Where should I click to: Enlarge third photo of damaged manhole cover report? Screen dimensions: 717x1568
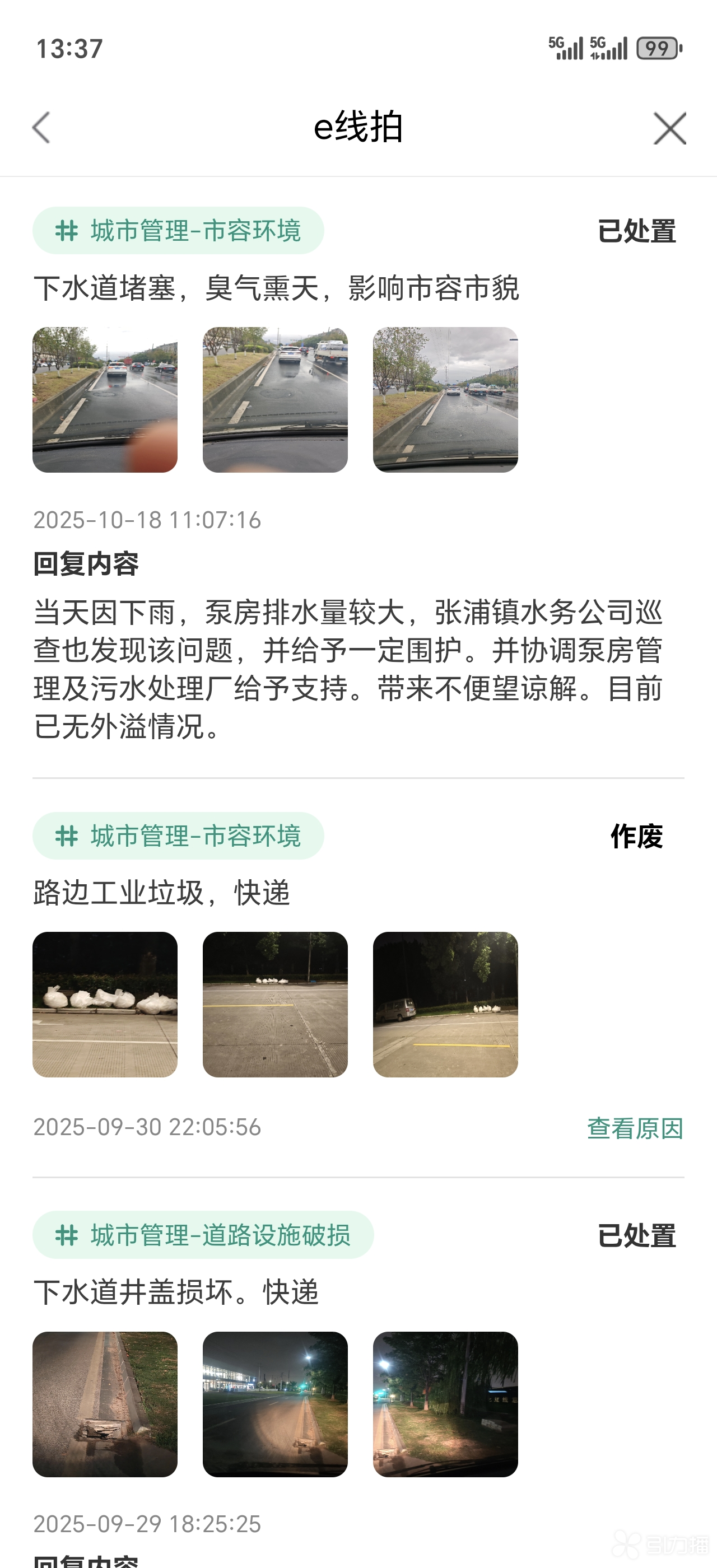[445, 1404]
